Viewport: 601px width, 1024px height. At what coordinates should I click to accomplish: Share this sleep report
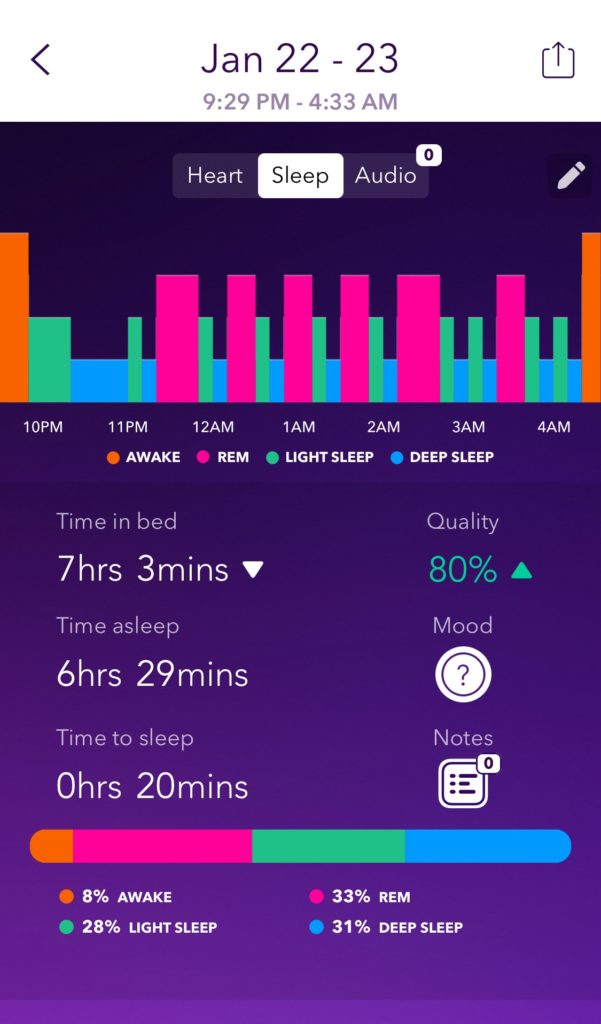[559, 60]
